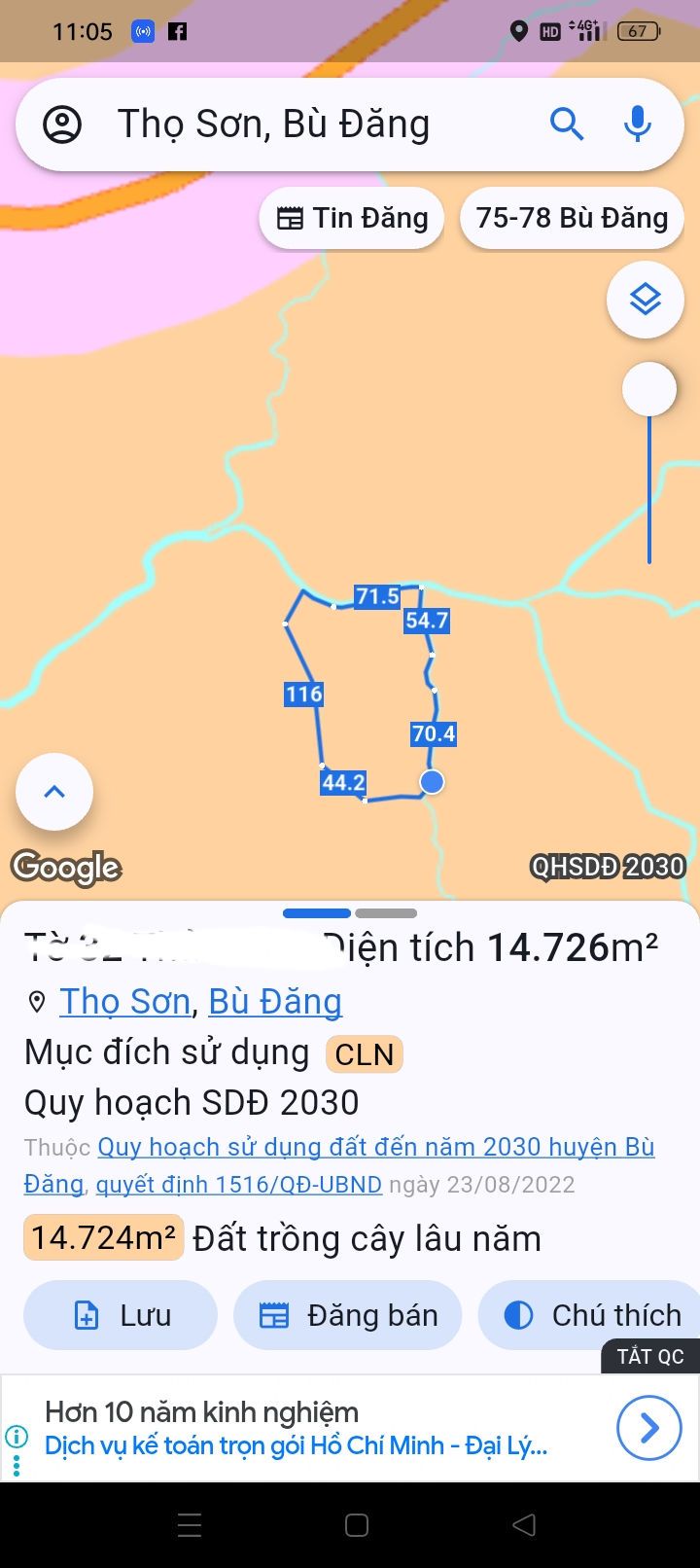This screenshot has height=1568, width=700.
Task: Dismiss ads with TẮT QC
Action: [650, 1356]
